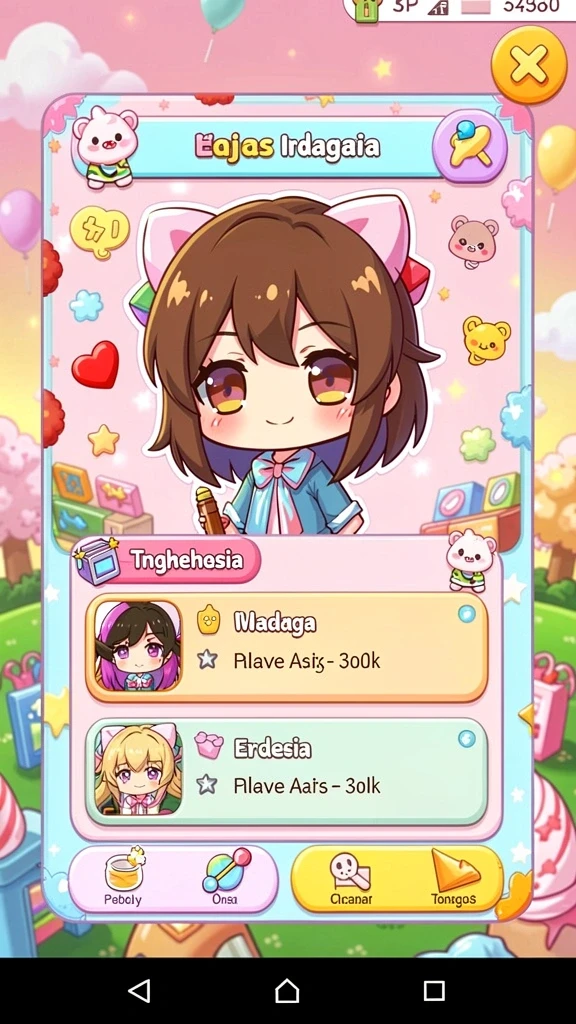
Task: Go back with the system back button
Action: (x=139, y=991)
